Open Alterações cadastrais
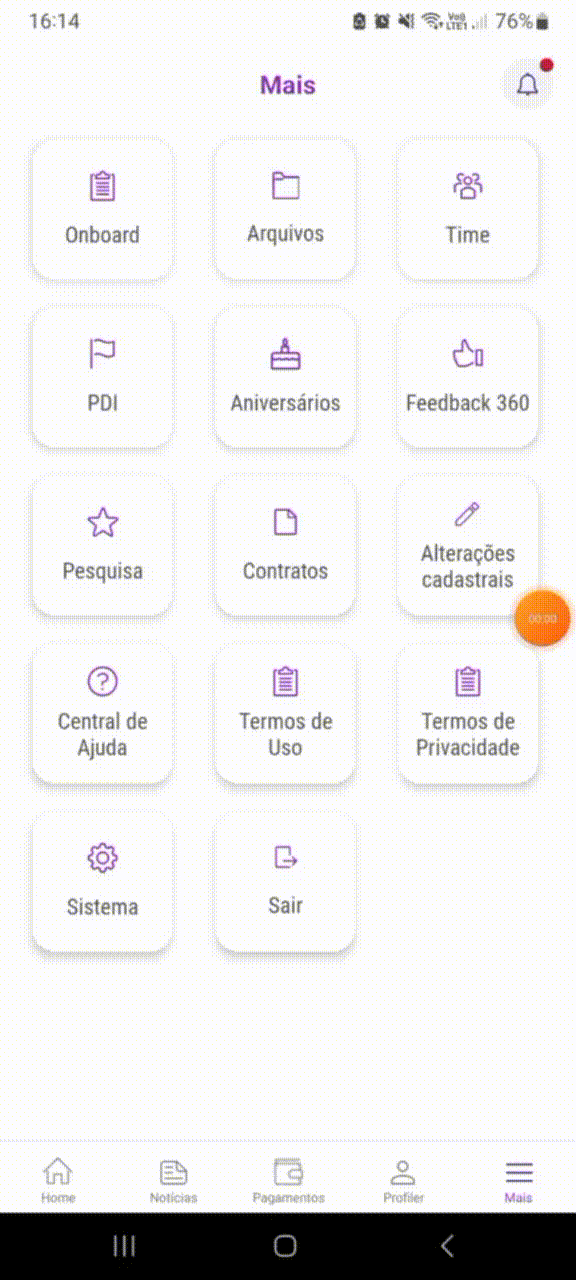Screen dimensions: 576x1280 (x=467, y=545)
